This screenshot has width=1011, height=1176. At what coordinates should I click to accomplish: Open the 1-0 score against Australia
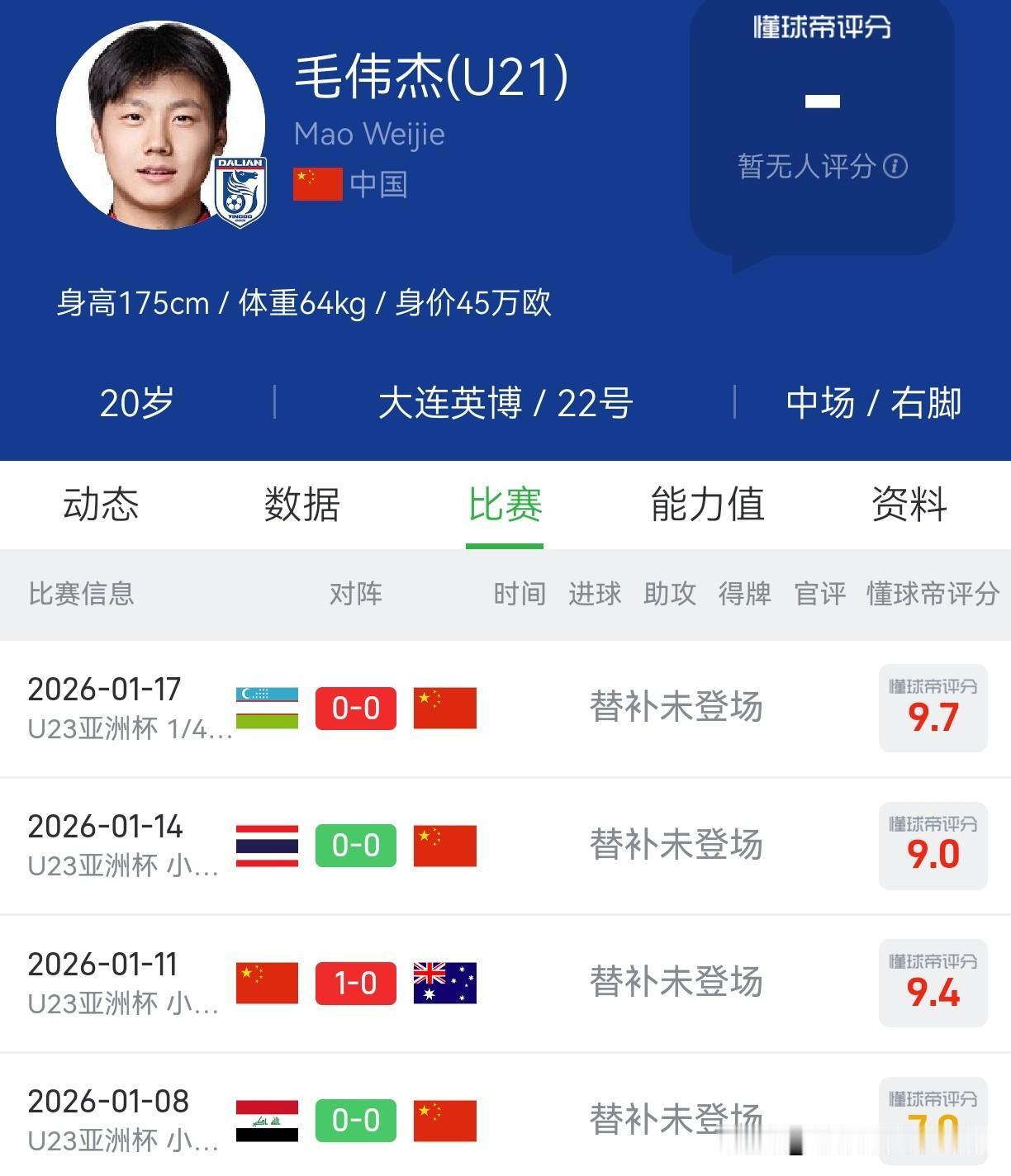click(355, 984)
